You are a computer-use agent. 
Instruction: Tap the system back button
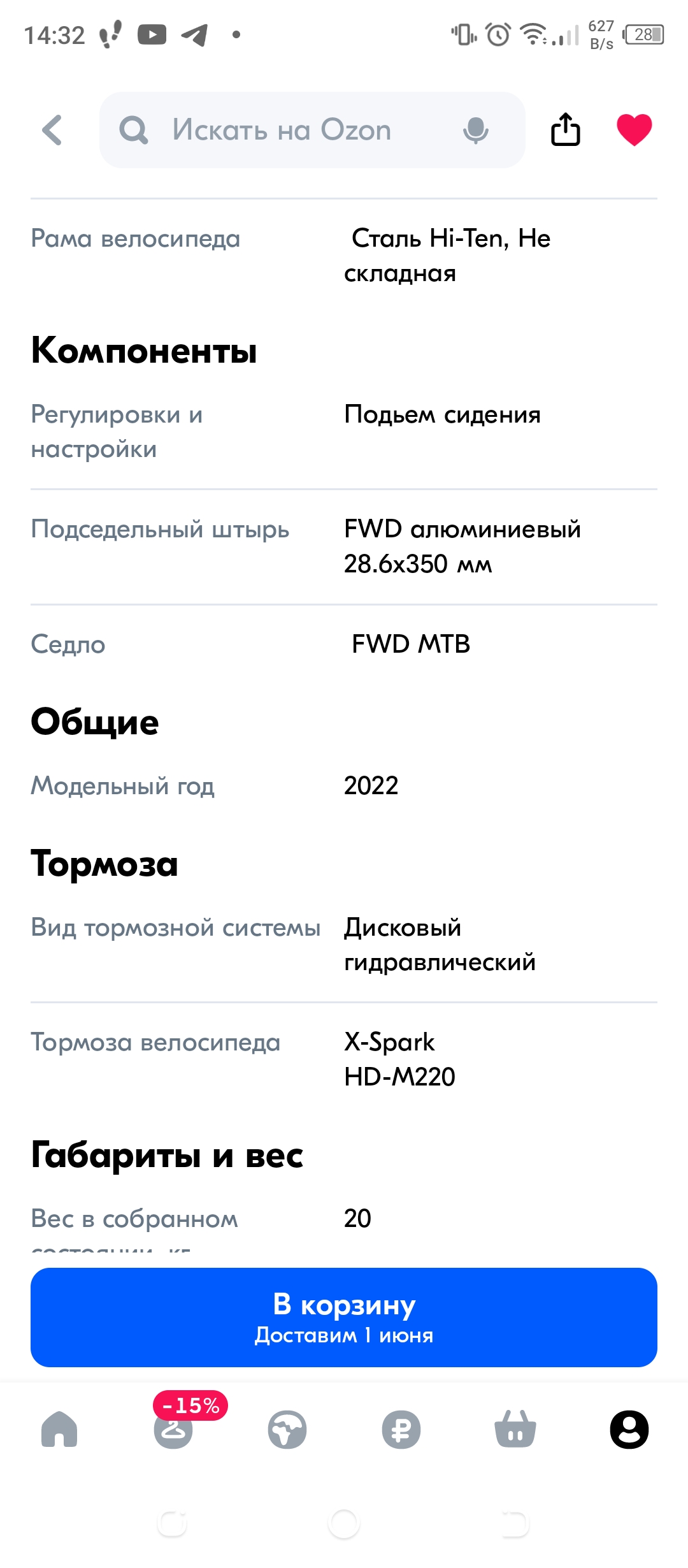[x=515, y=1524]
